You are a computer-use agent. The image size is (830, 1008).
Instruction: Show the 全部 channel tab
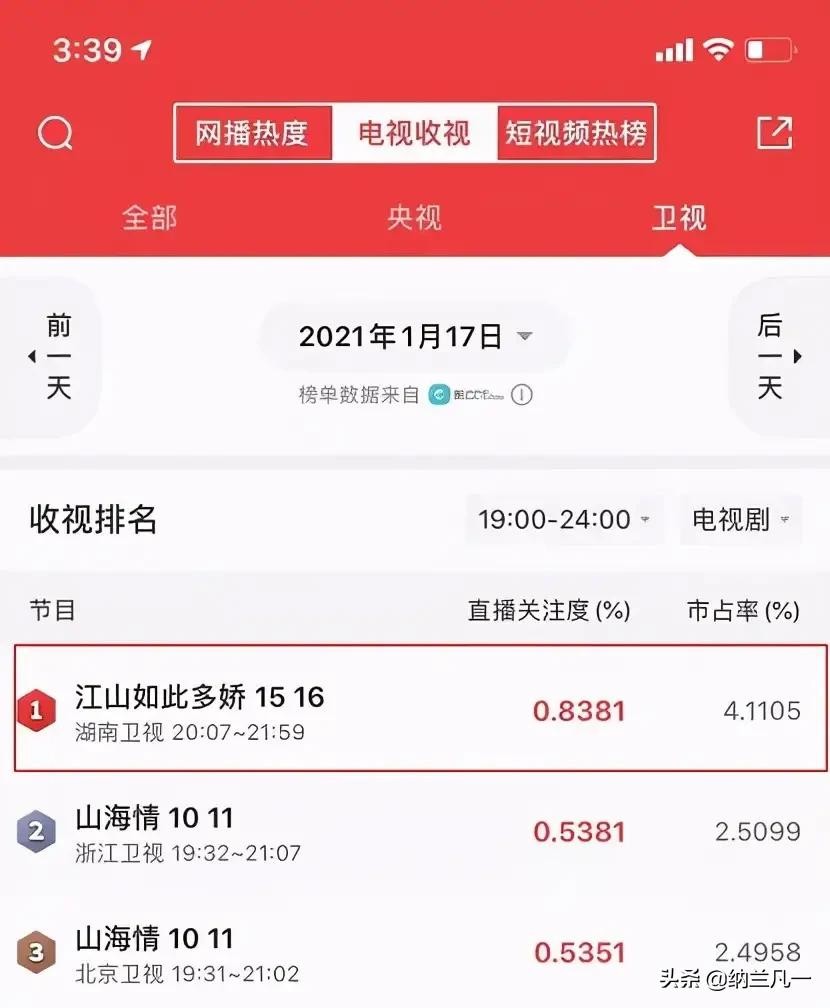coord(150,218)
